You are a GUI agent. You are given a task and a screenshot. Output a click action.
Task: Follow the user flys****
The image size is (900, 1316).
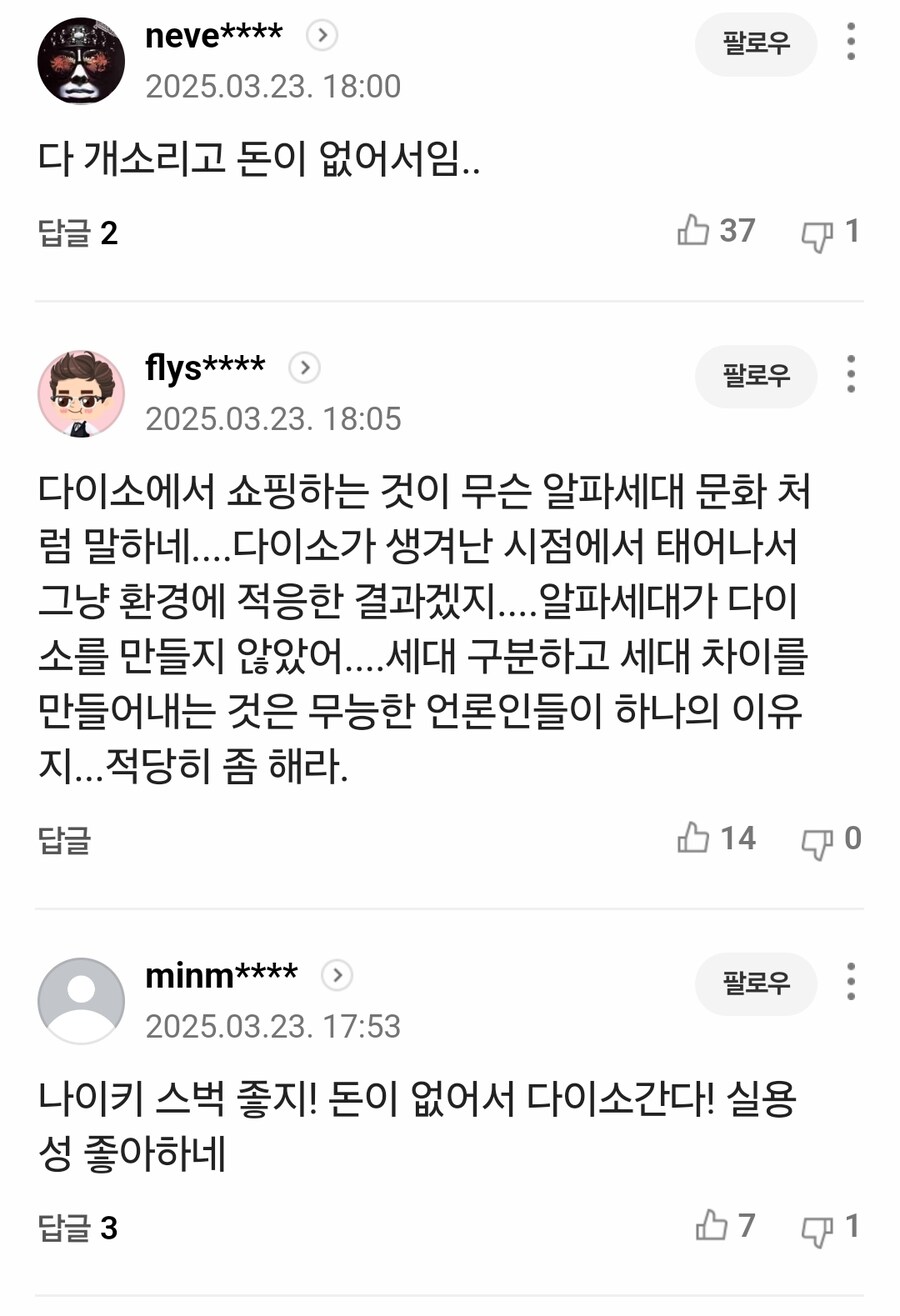(x=755, y=377)
